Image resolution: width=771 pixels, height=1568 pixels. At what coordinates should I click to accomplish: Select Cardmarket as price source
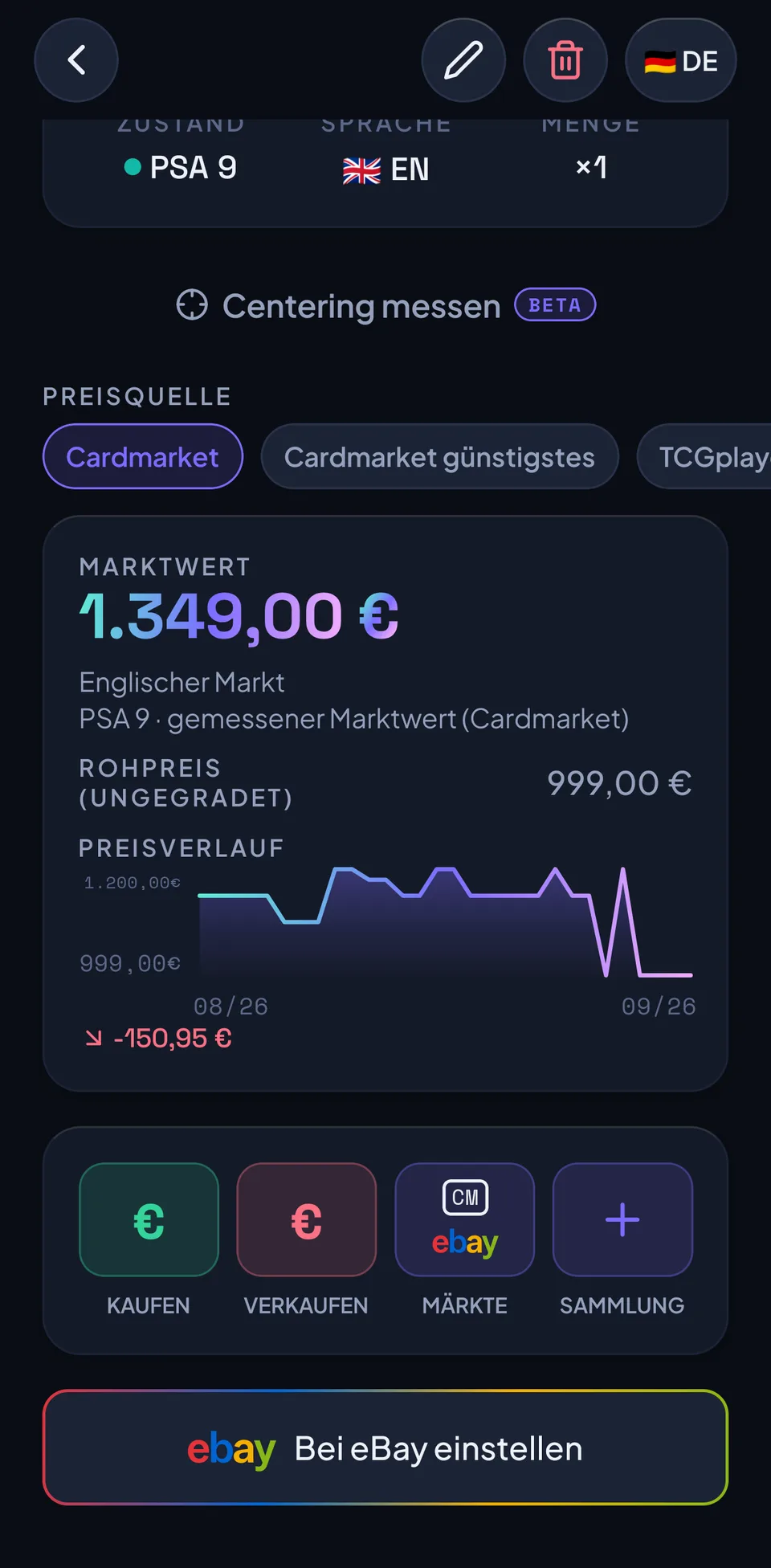pyautogui.click(x=143, y=456)
